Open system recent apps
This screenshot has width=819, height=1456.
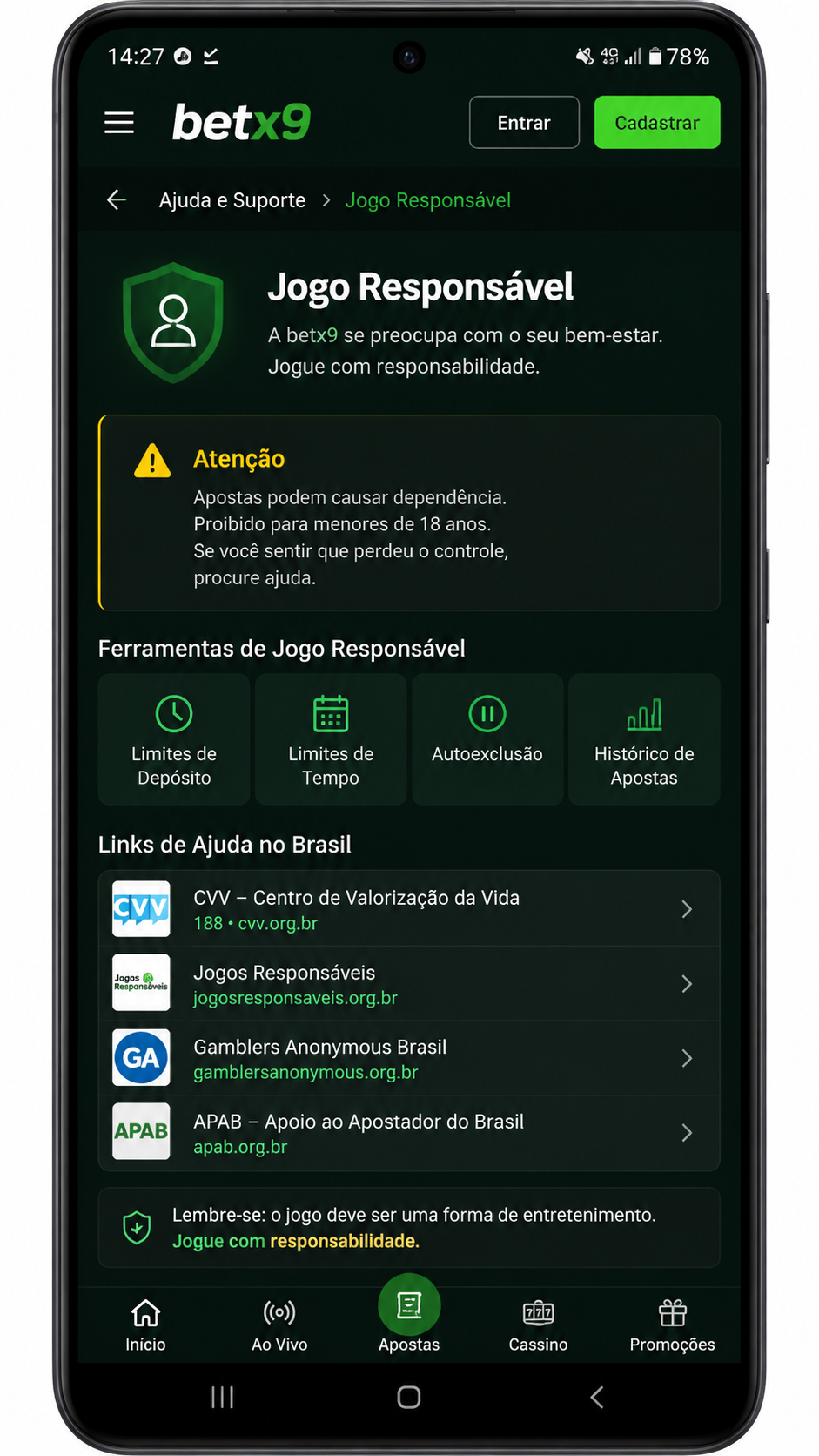click(x=222, y=1398)
